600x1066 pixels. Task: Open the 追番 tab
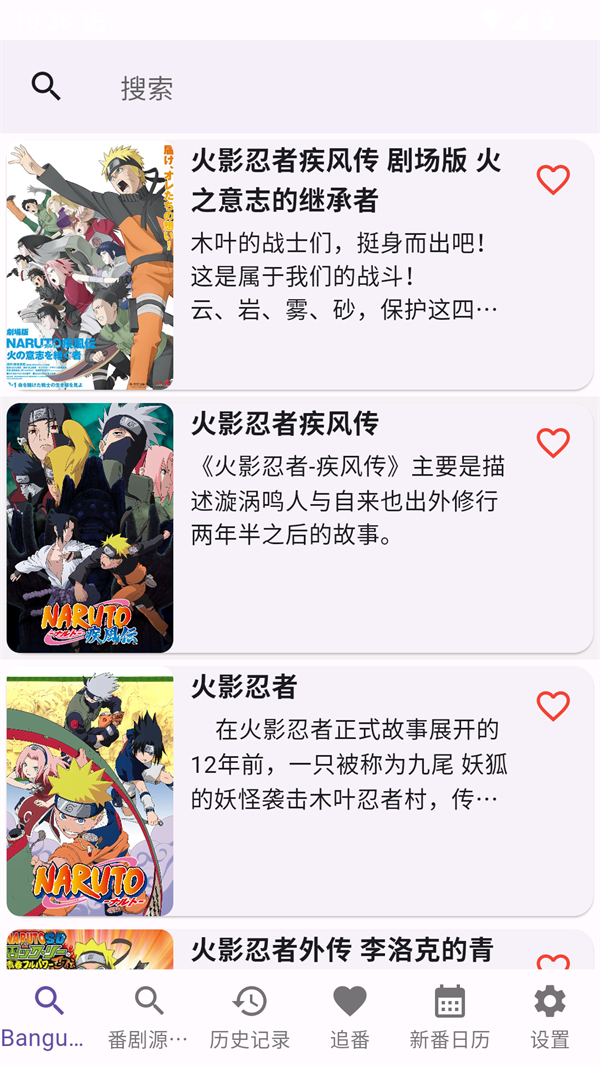click(350, 1017)
